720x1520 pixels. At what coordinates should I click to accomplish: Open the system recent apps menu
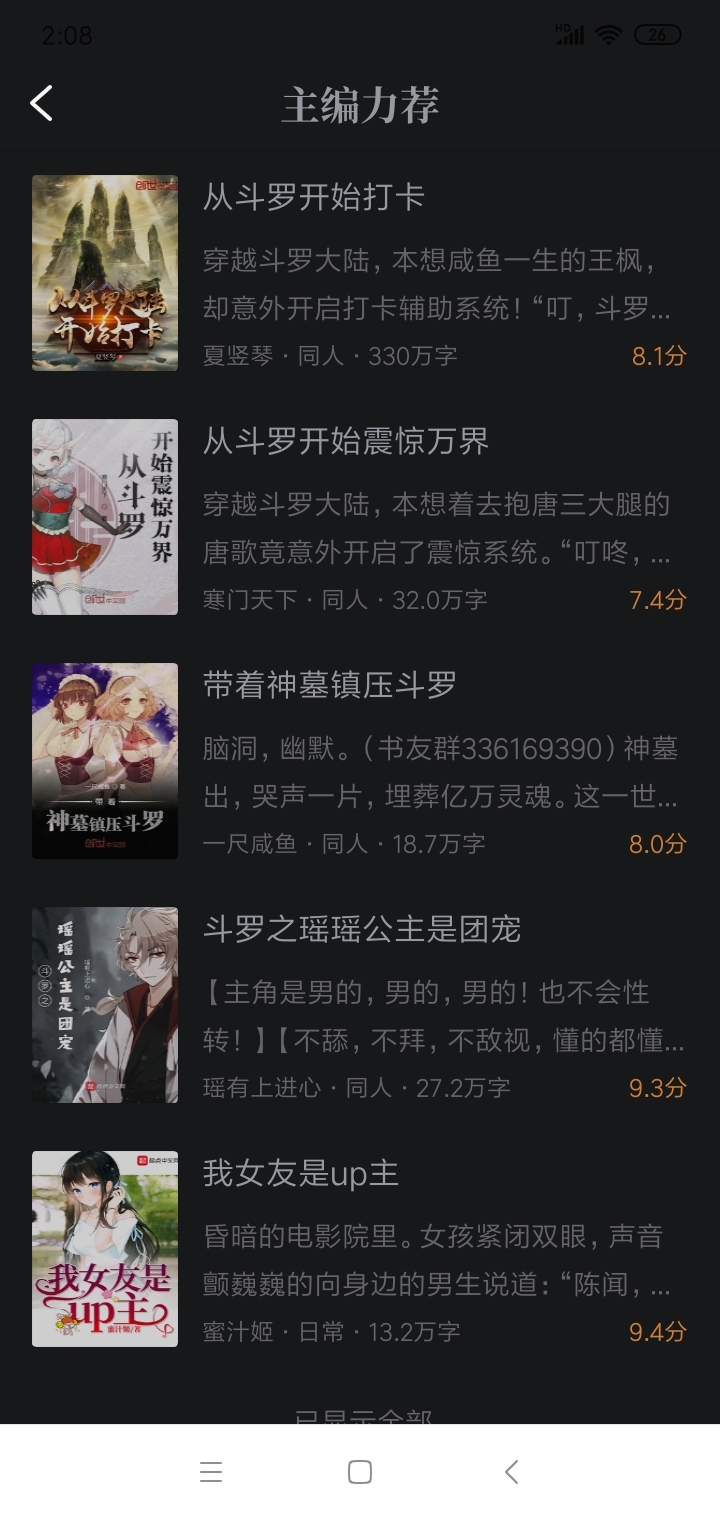pos(210,1472)
